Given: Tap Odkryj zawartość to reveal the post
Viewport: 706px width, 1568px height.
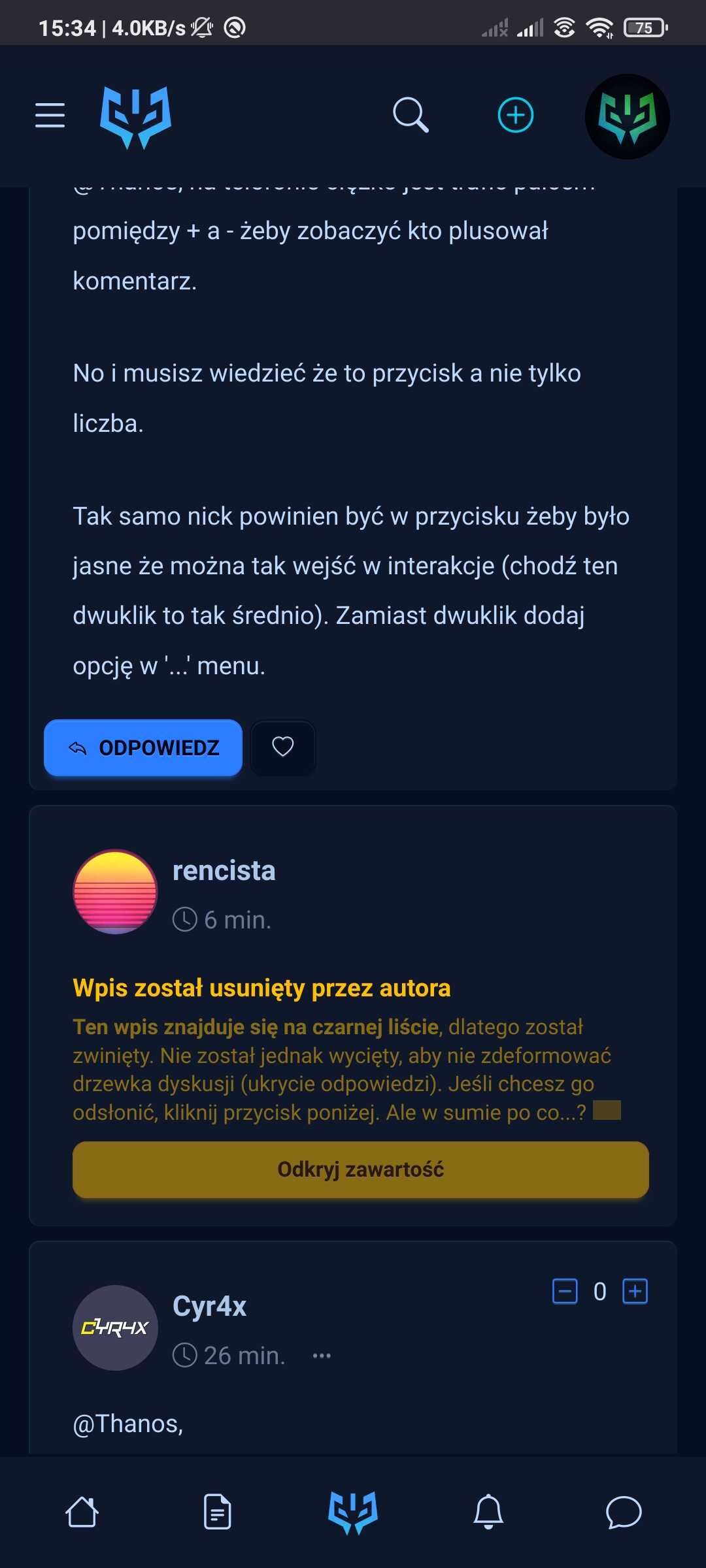Looking at the screenshot, I should pyautogui.click(x=361, y=1169).
